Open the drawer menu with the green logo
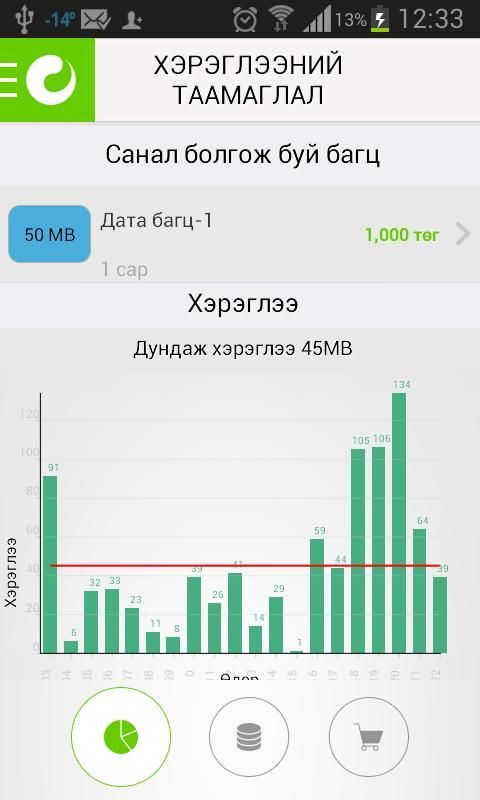 click(x=47, y=80)
